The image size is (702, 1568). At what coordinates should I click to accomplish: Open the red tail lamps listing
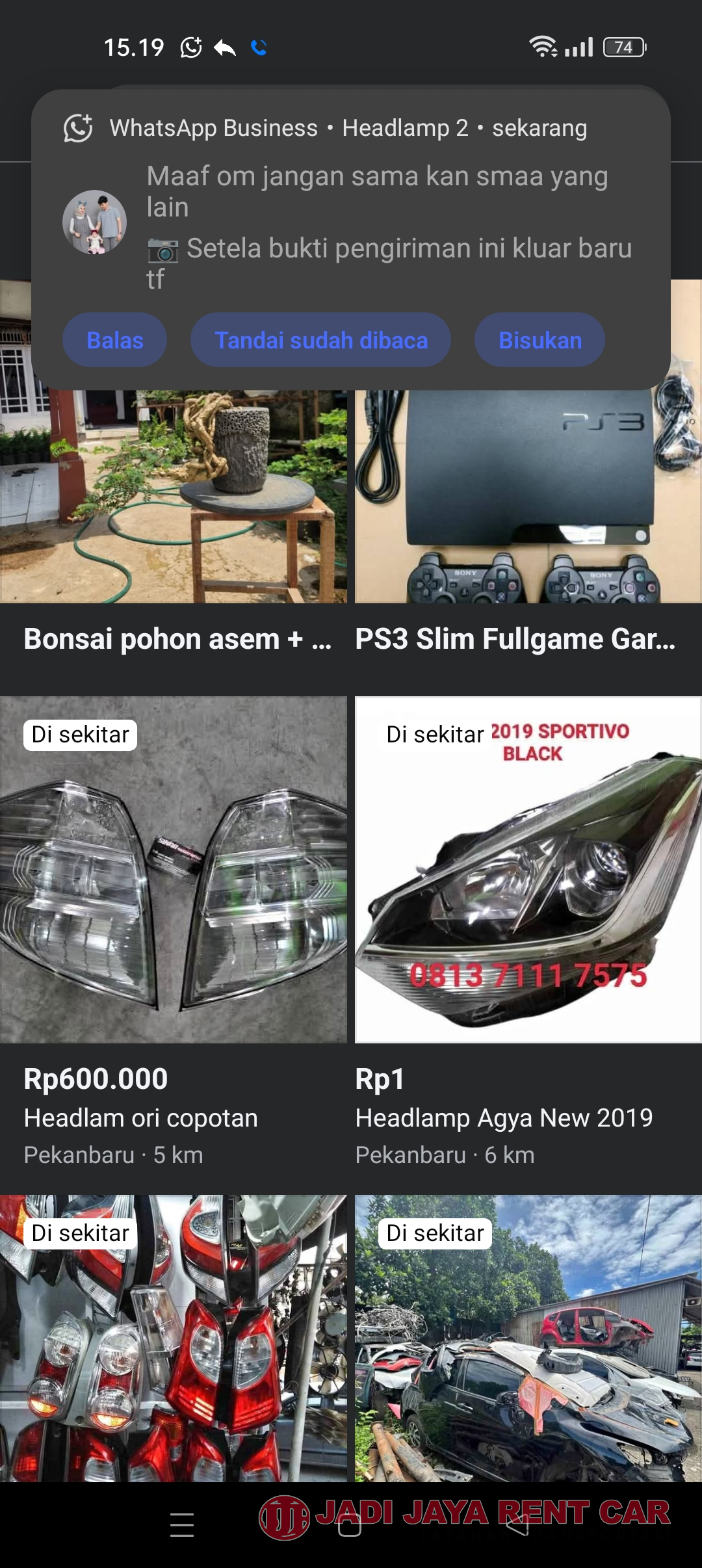174,1339
